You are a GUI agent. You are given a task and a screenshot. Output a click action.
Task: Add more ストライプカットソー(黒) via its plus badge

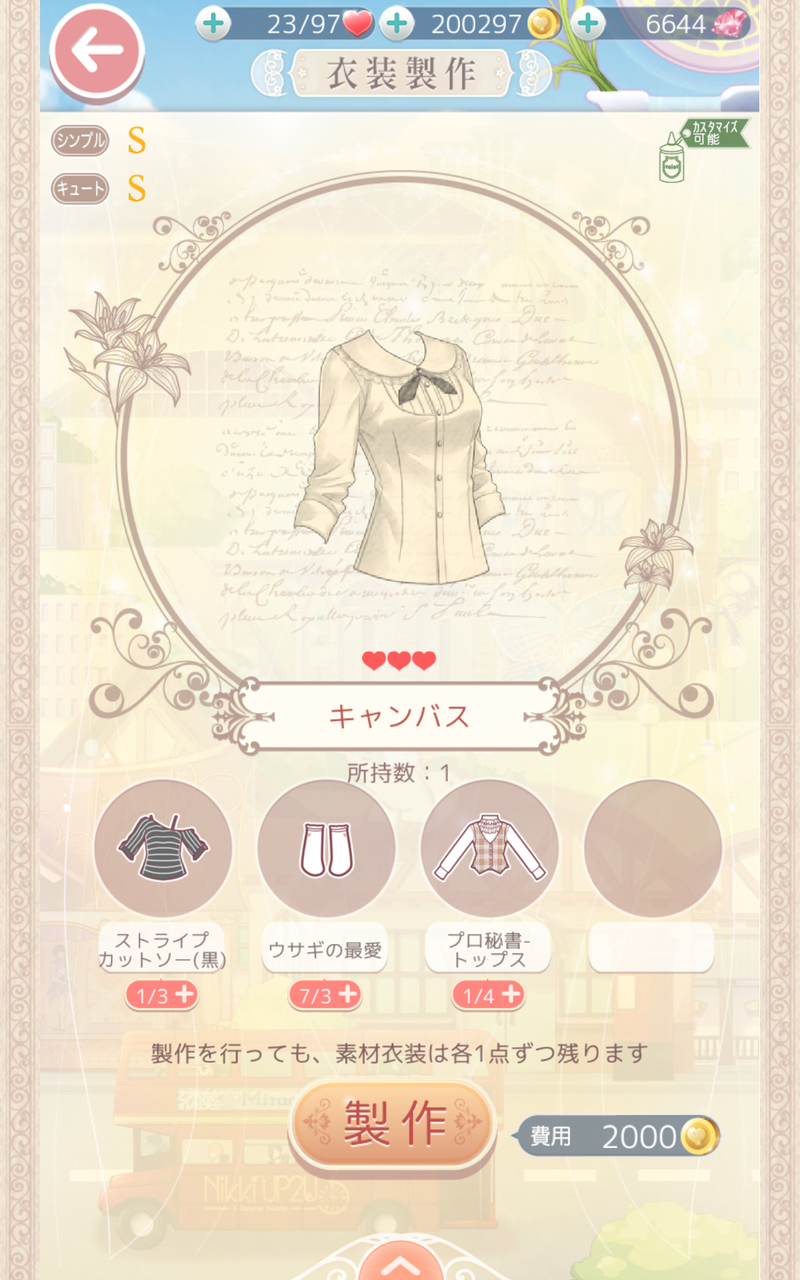tap(186, 996)
